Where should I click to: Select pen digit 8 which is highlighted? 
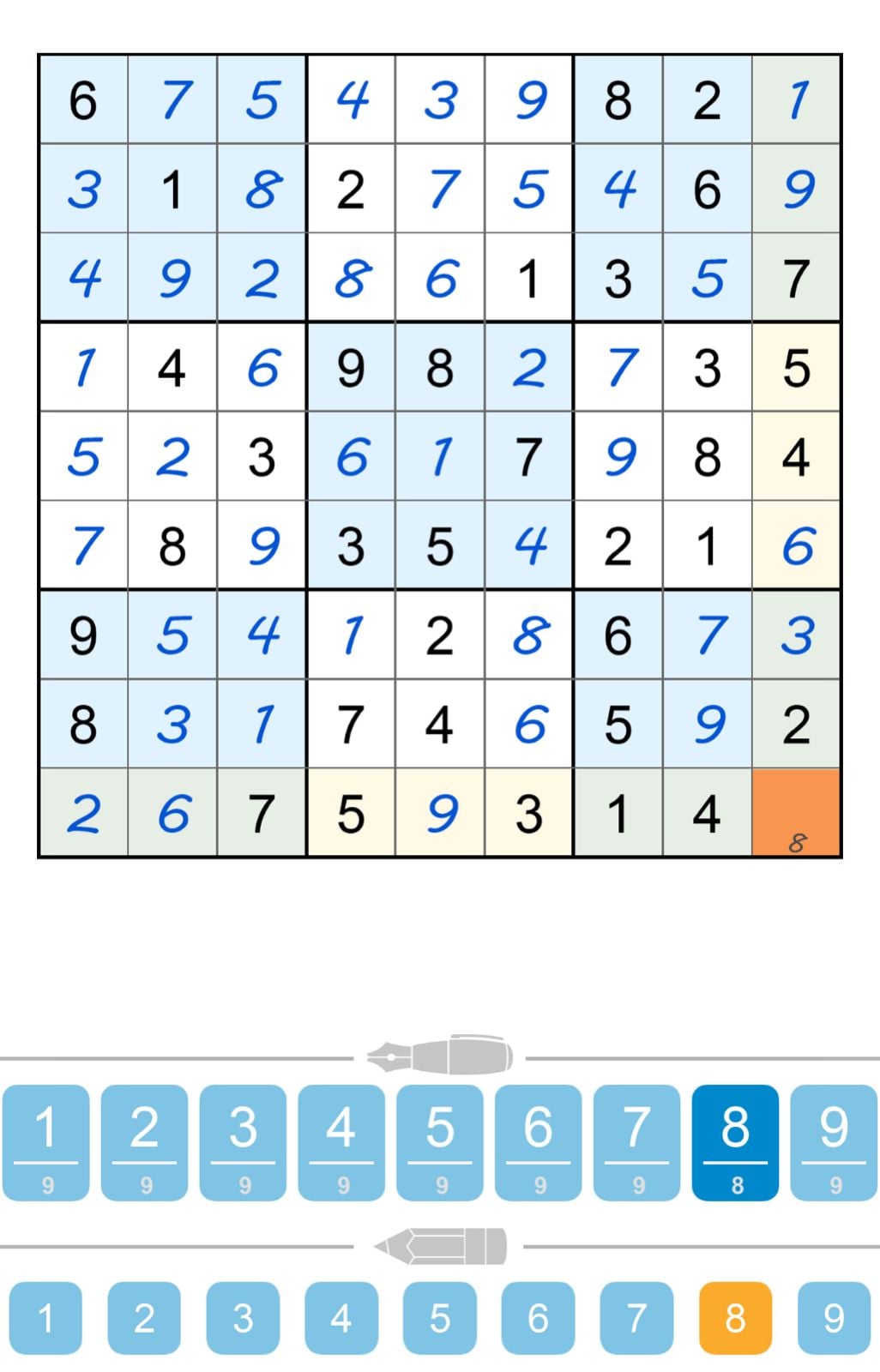(x=734, y=1146)
